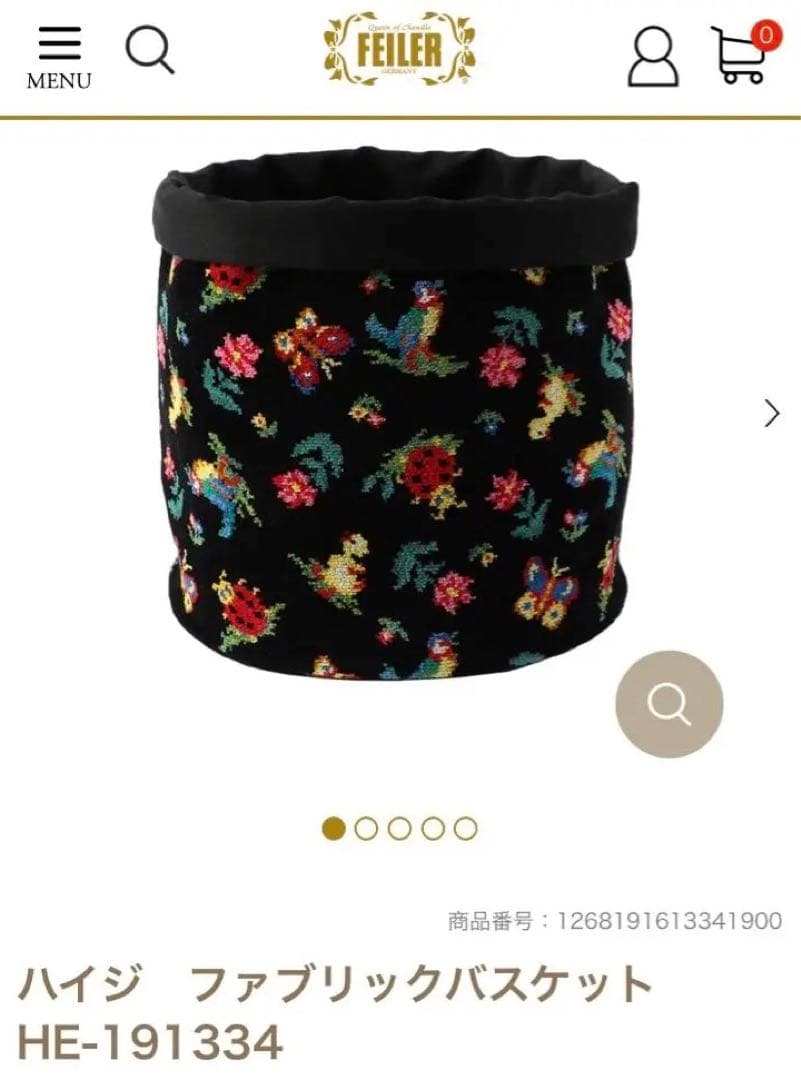Screen dimensions: 801x1080
Task: Enlarge product image with magnifier button
Action: 668,704
